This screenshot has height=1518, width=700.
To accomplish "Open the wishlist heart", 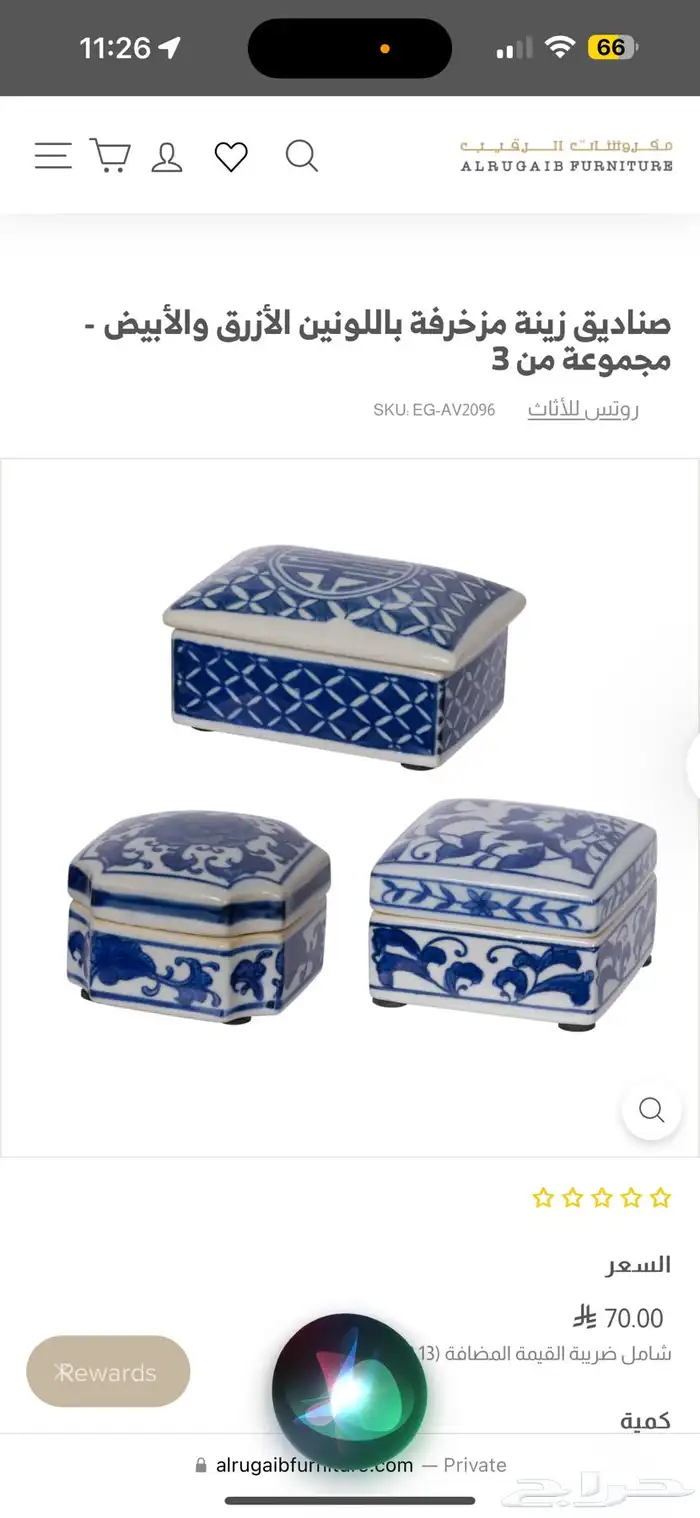I will click(x=231, y=157).
